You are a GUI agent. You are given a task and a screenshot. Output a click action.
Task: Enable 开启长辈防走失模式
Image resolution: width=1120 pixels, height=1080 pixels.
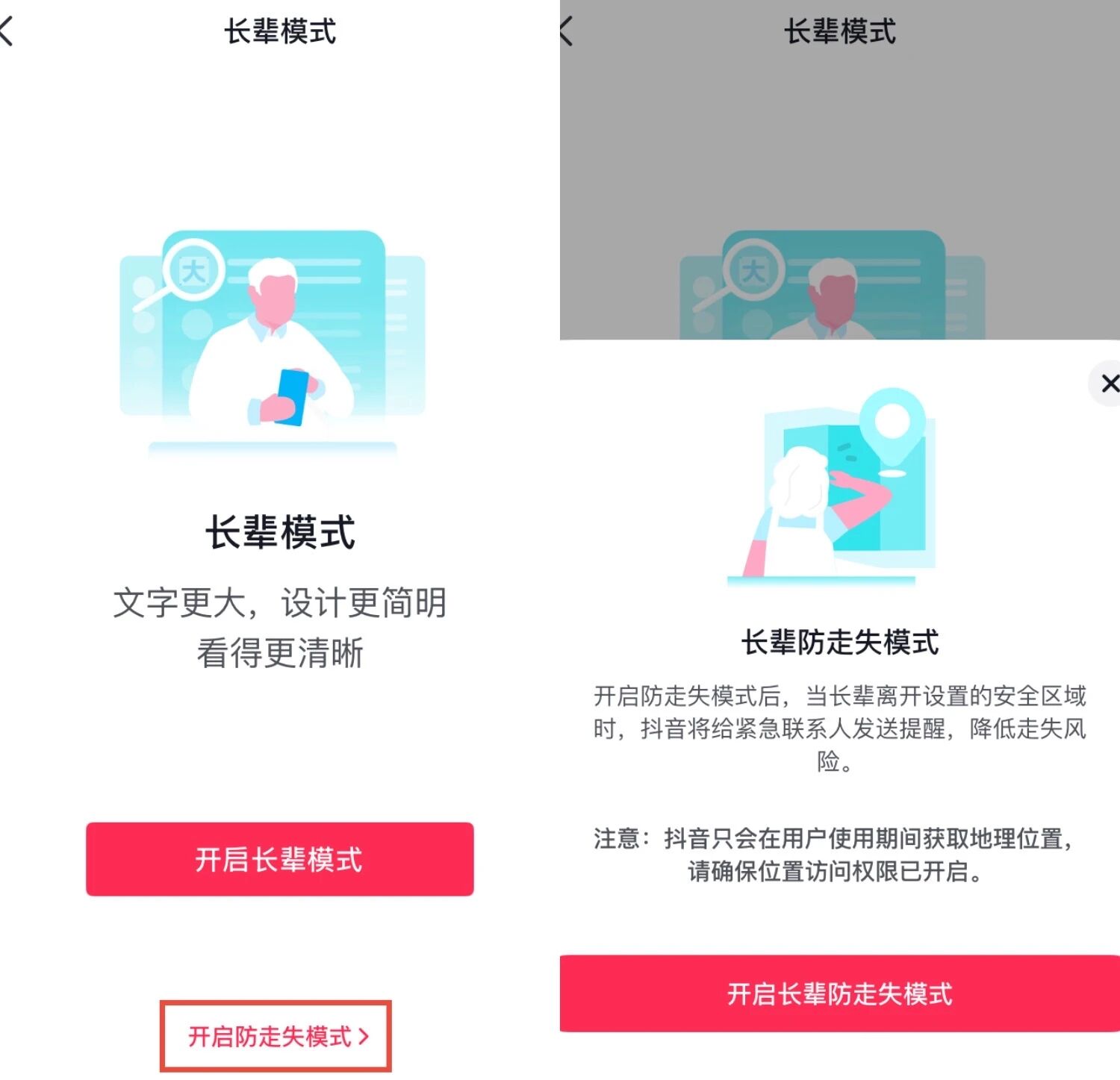pos(839,993)
